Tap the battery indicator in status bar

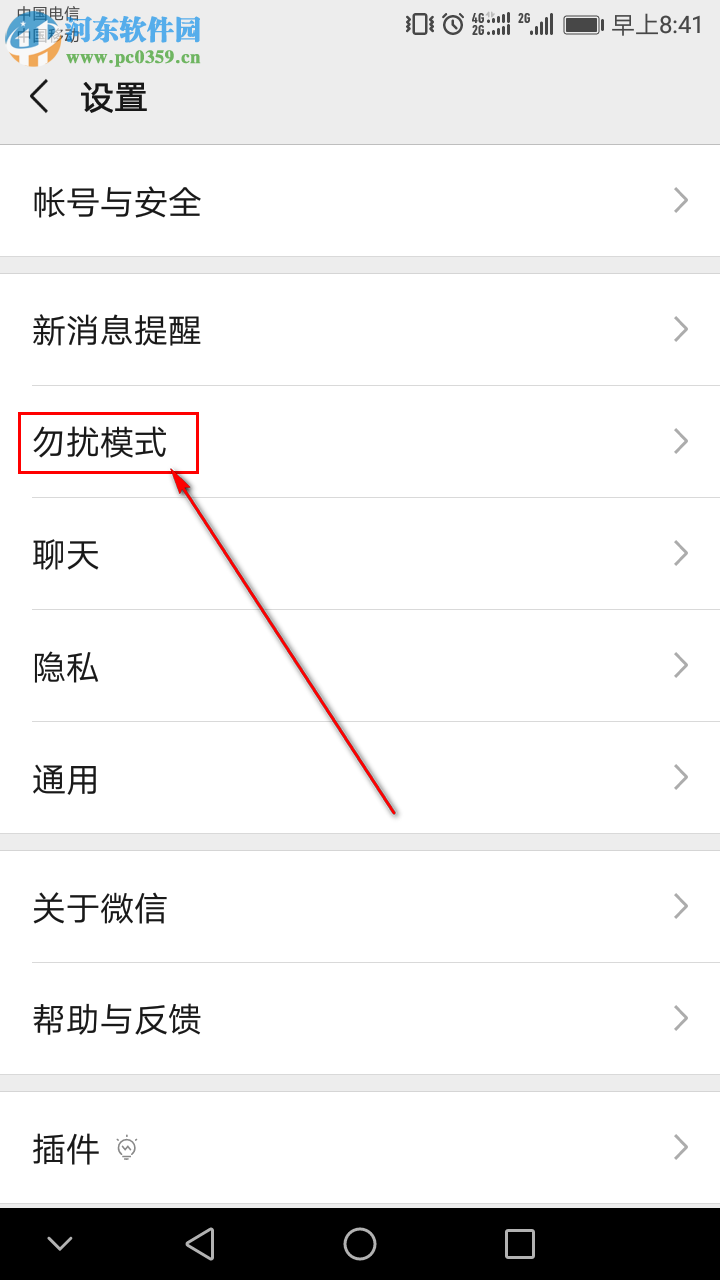[583, 22]
